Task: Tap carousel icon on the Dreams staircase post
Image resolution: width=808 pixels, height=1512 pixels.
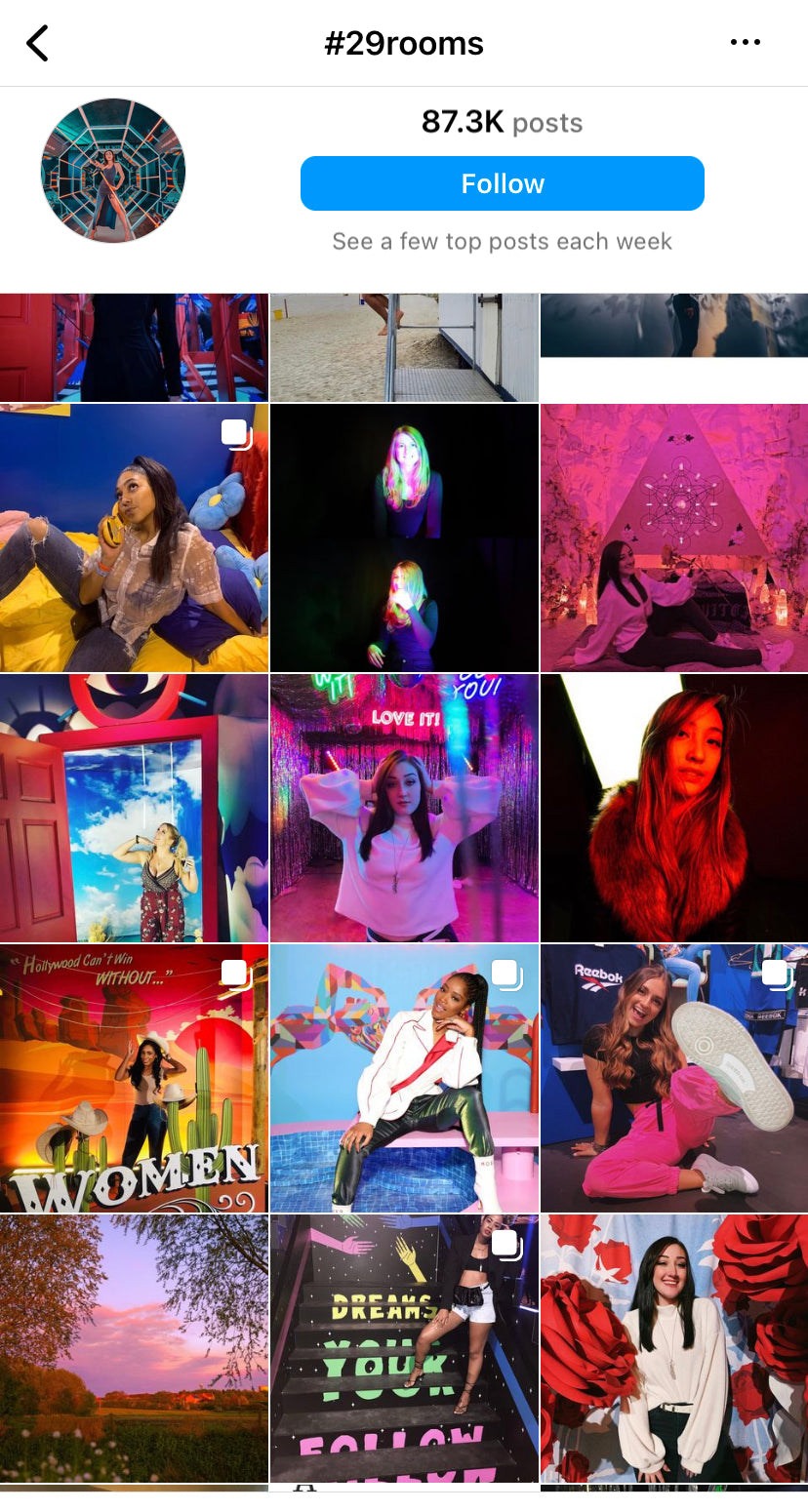Action: [503, 1242]
